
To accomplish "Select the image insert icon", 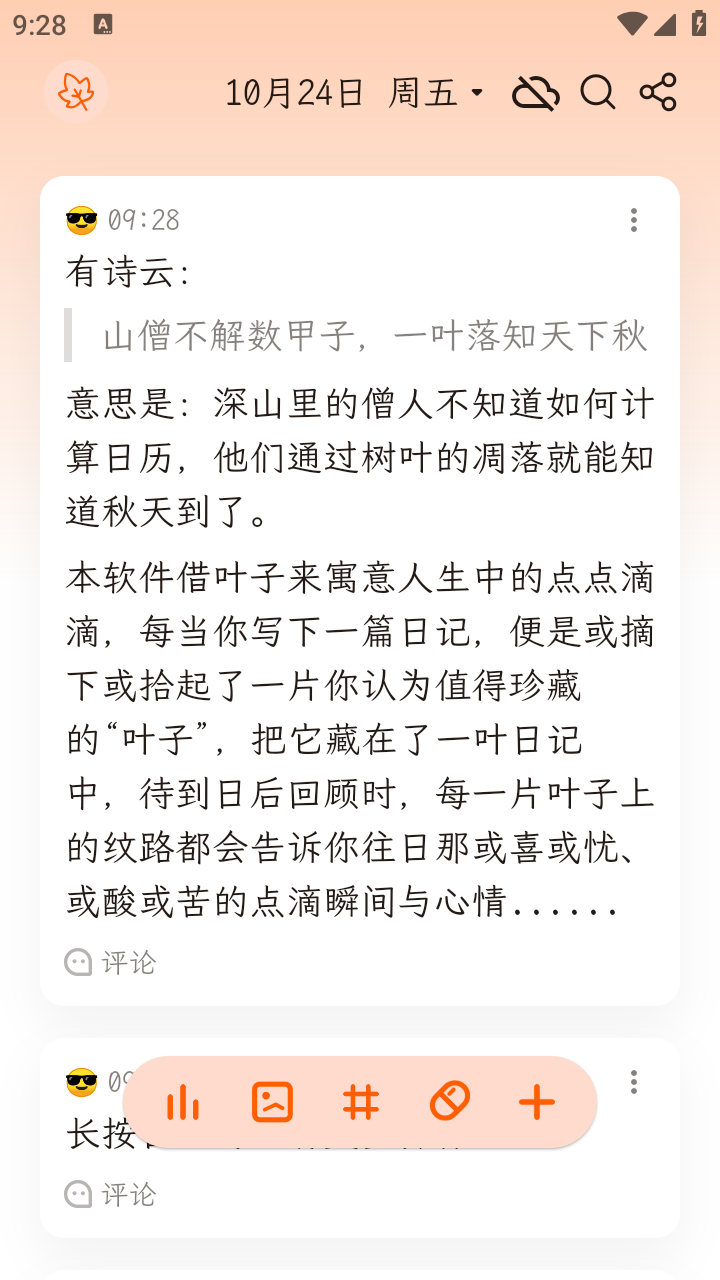I will (x=271, y=1102).
